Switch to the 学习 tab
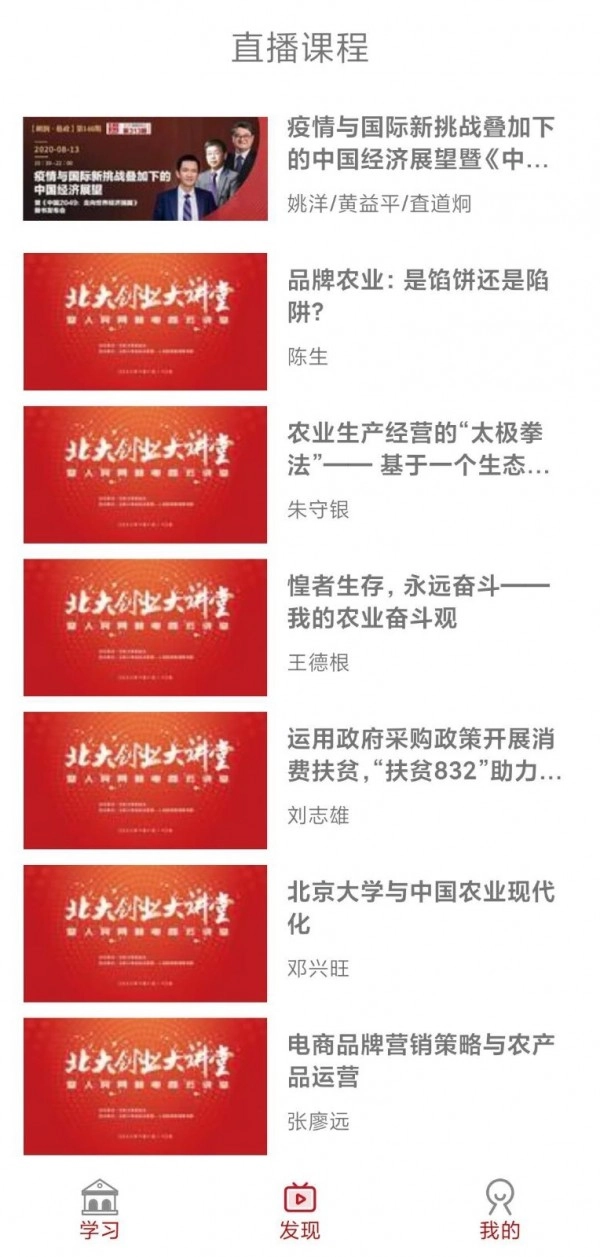Image resolution: width=600 pixels, height=1257 pixels. (x=99, y=1207)
